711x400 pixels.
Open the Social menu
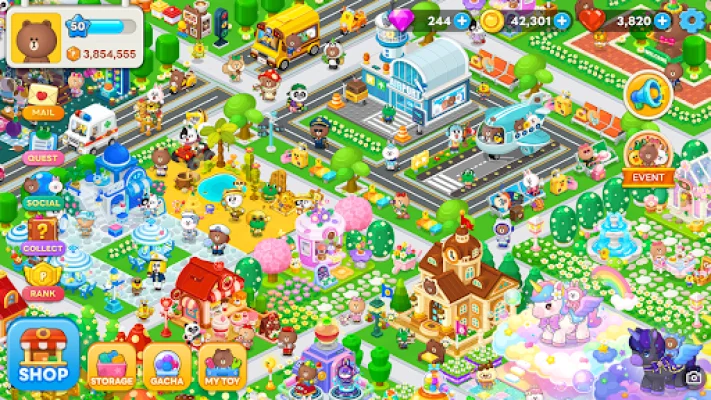pyautogui.click(x=43, y=190)
